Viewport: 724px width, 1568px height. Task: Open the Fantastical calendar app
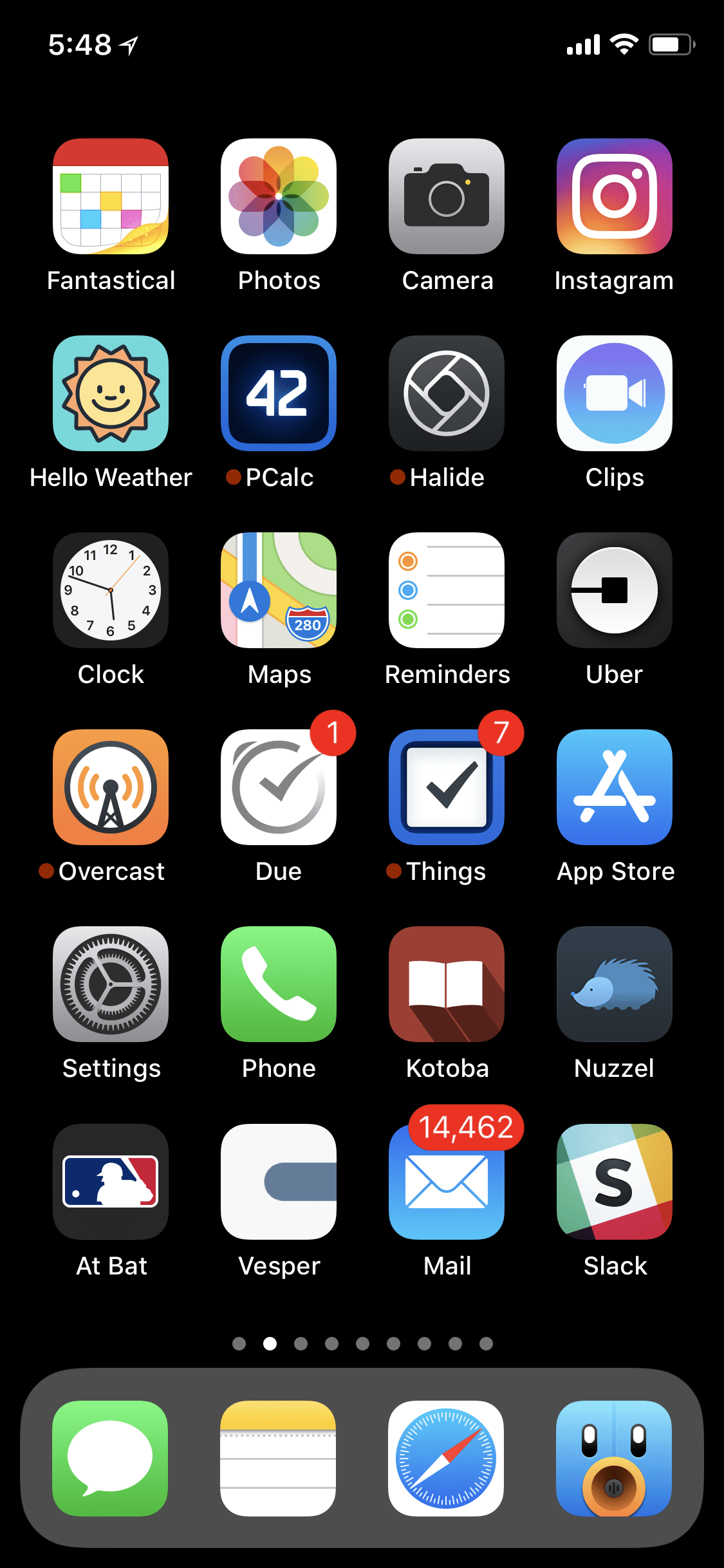click(111, 196)
